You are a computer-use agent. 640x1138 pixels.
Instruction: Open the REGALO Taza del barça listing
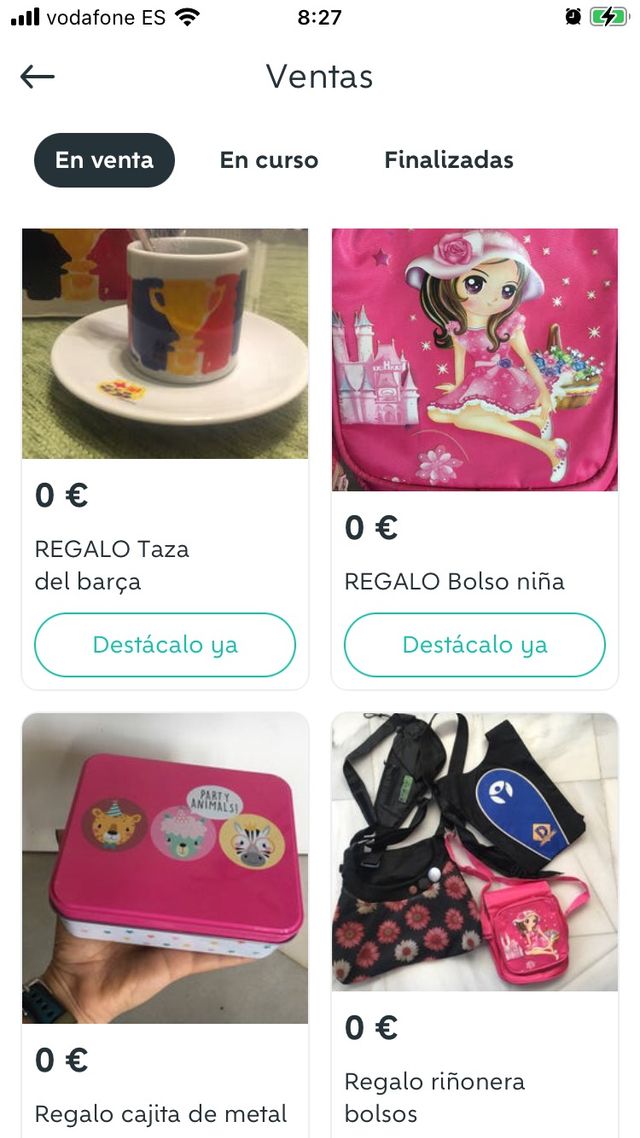pos(165,345)
